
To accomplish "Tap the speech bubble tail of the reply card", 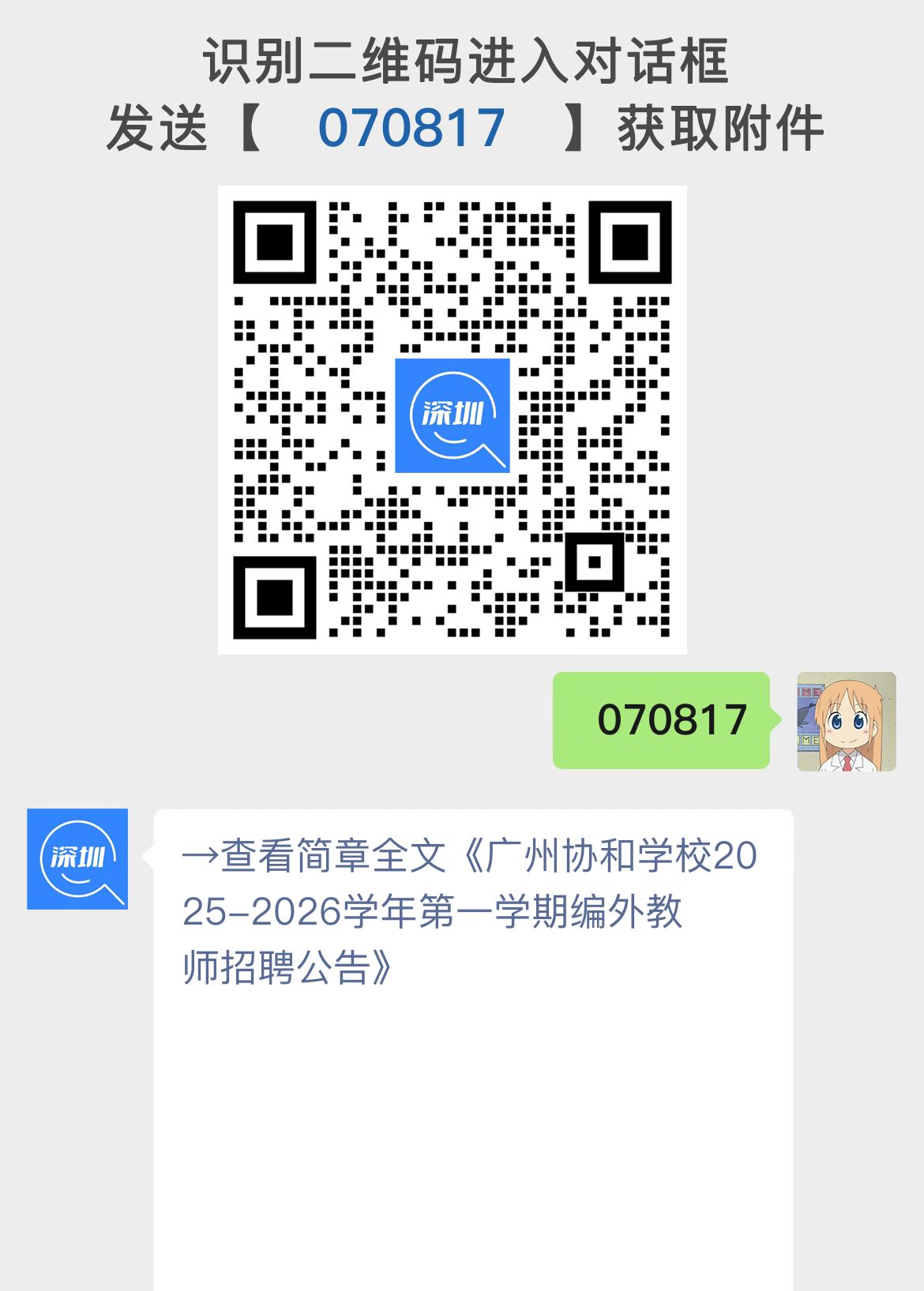I will (x=146, y=855).
